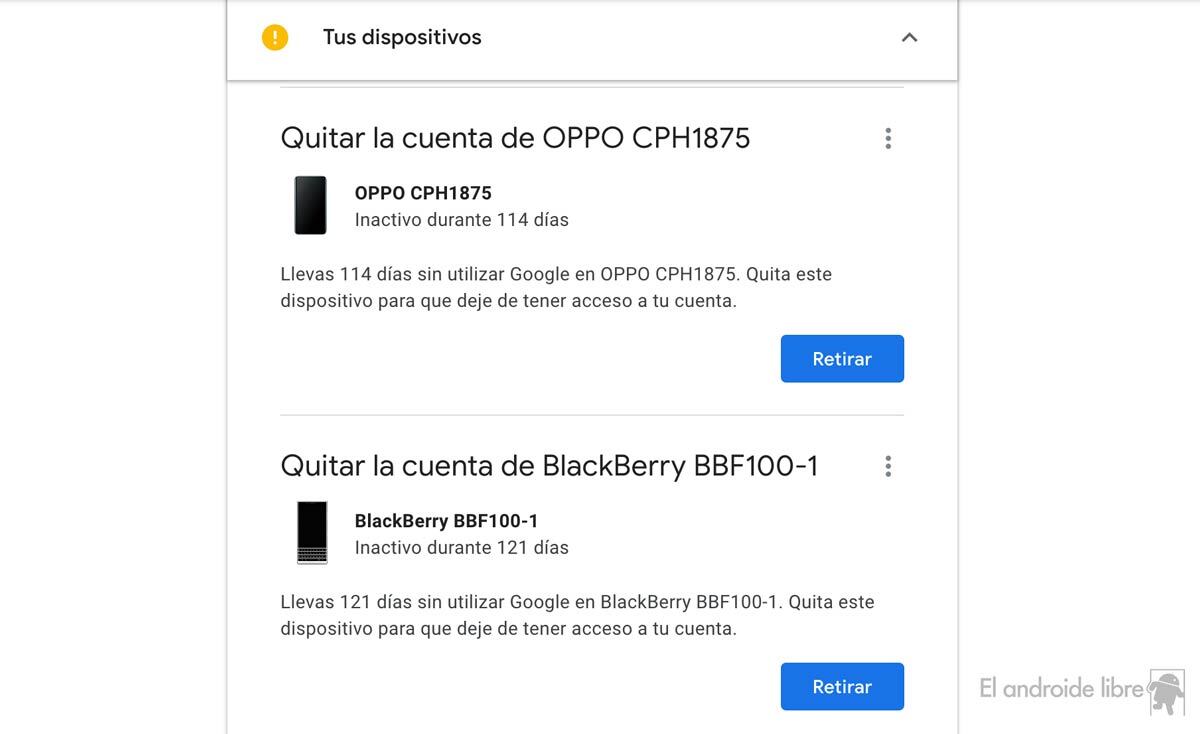Open overflow menu for OPPO CPH1875
This screenshot has width=1200, height=734.
click(888, 139)
